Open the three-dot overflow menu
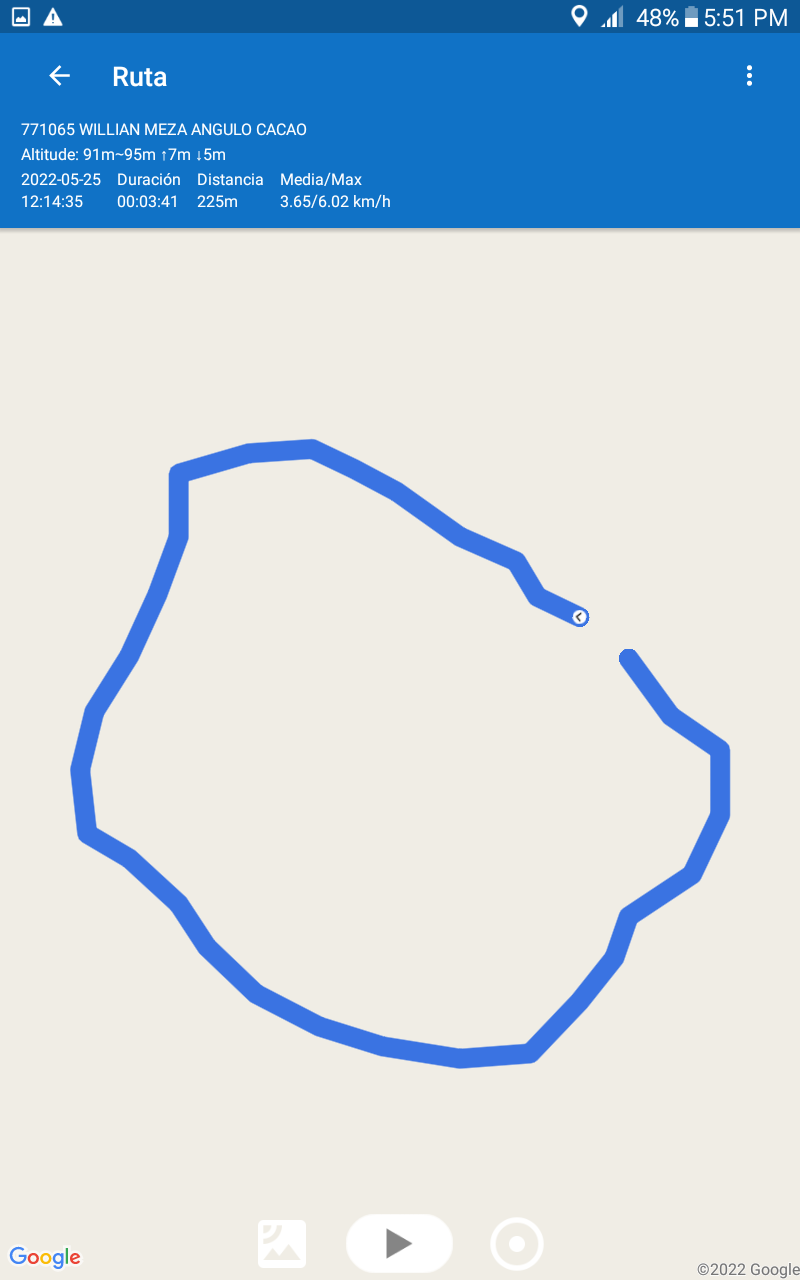800x1280 pixels. tap(749, 76)
